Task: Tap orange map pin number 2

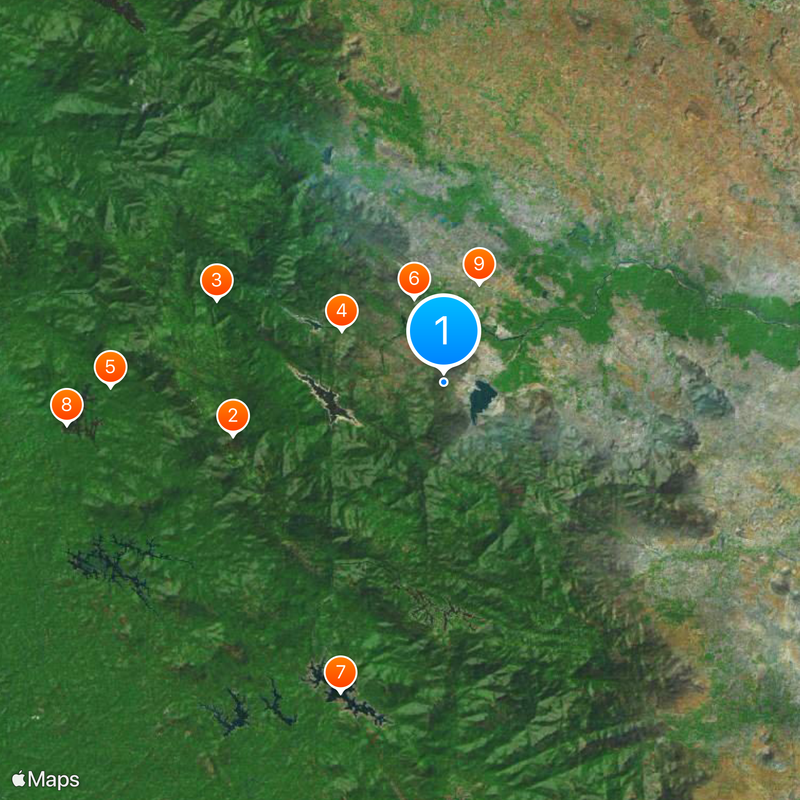Action: [233, 415]
